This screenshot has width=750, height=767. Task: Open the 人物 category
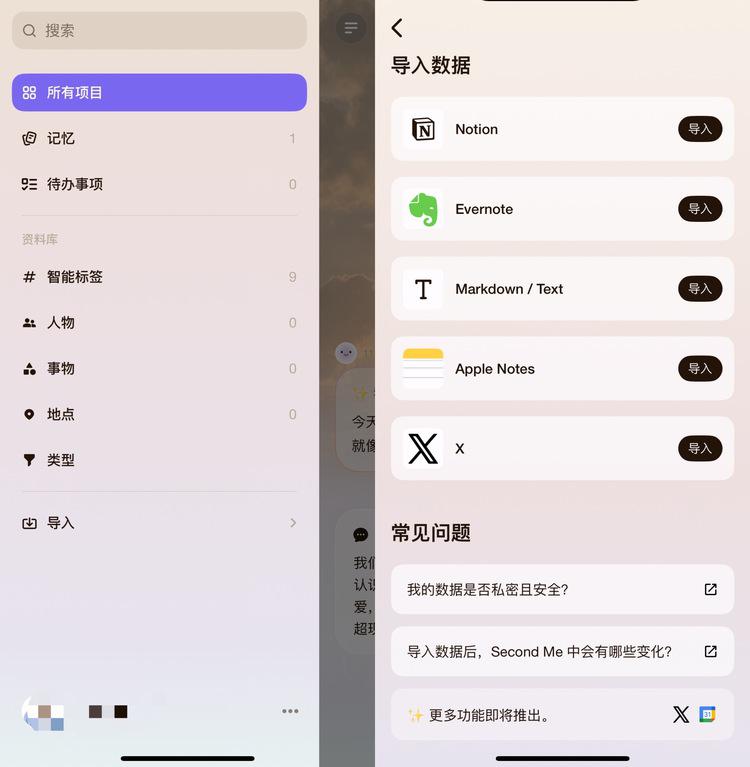click(x=159, y=323)
